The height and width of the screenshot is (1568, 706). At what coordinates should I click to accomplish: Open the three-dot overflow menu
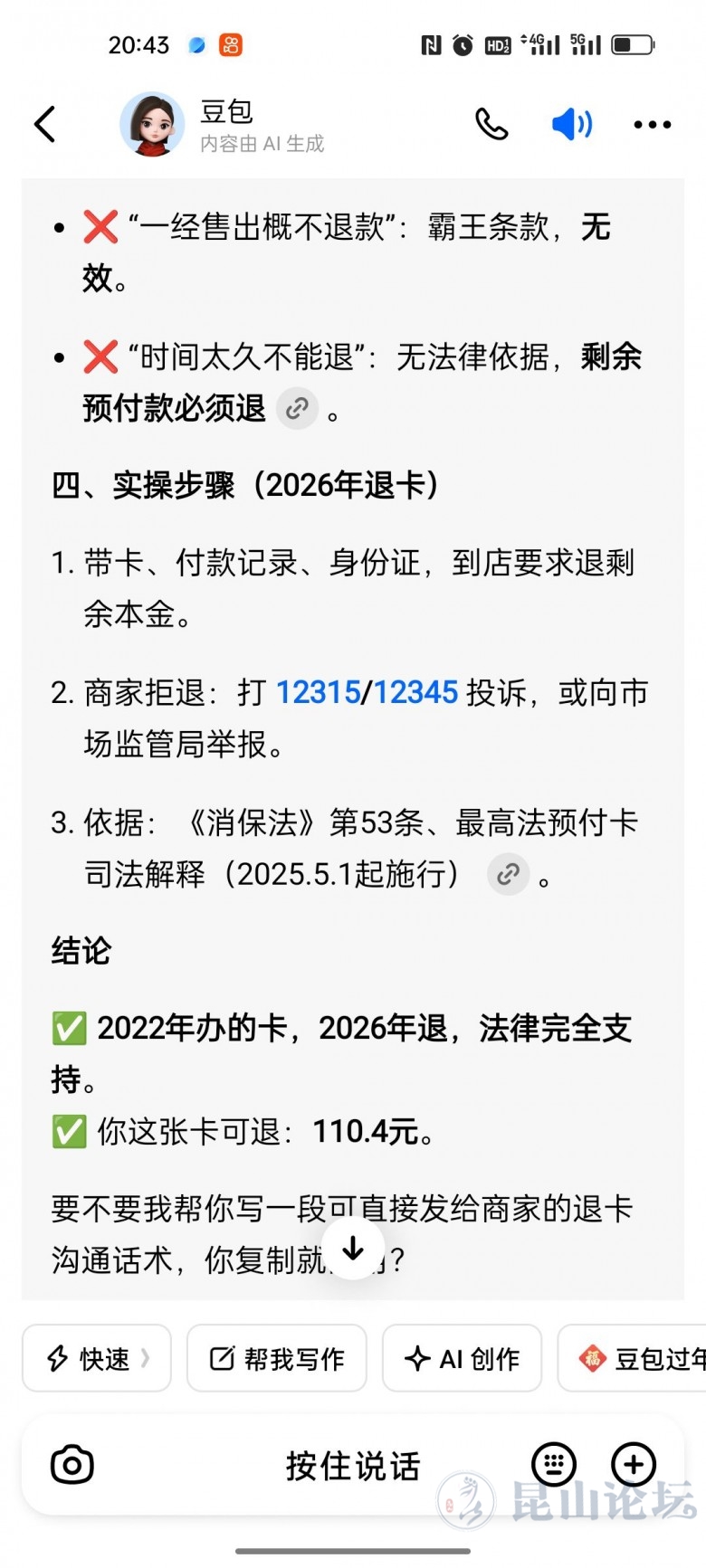653,125
